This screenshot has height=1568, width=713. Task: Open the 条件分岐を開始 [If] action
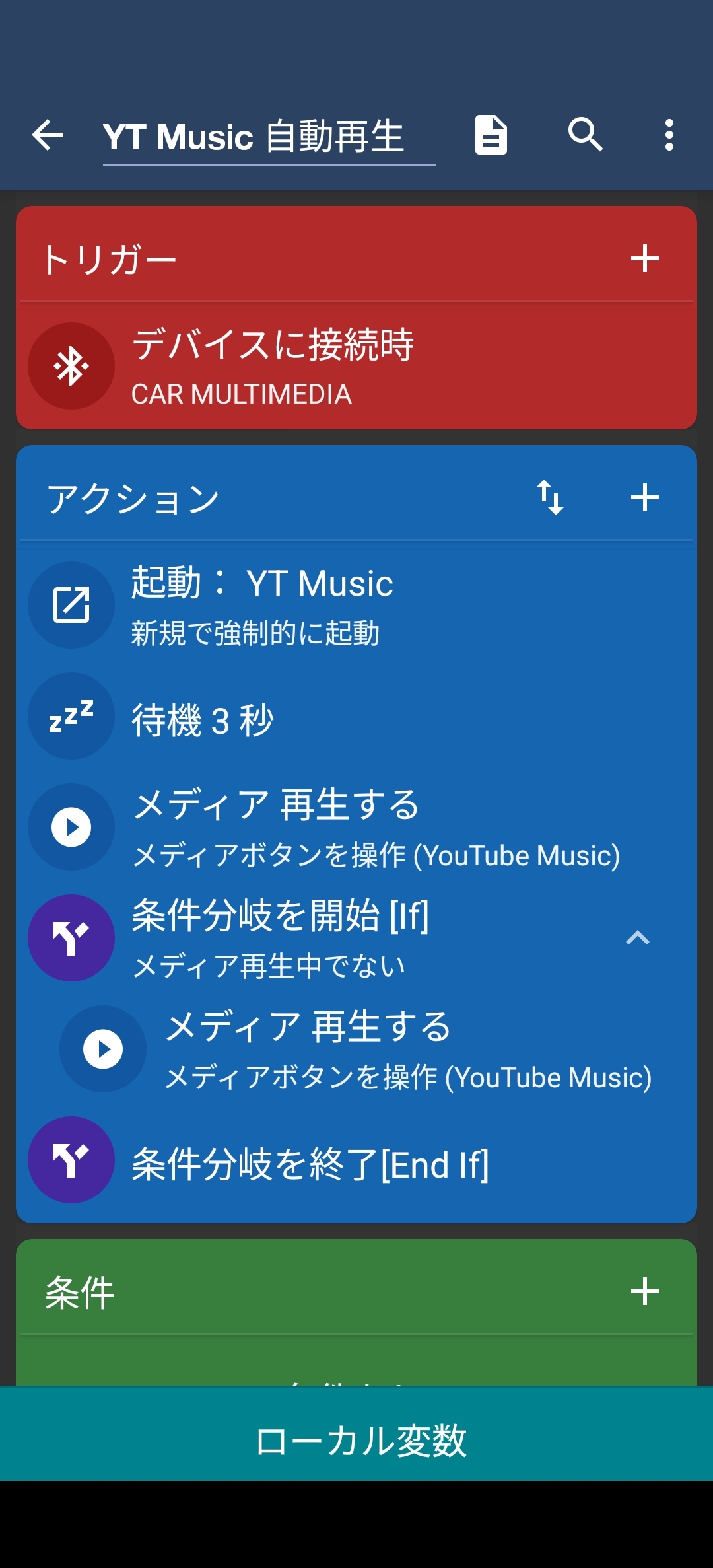point(330,938)
